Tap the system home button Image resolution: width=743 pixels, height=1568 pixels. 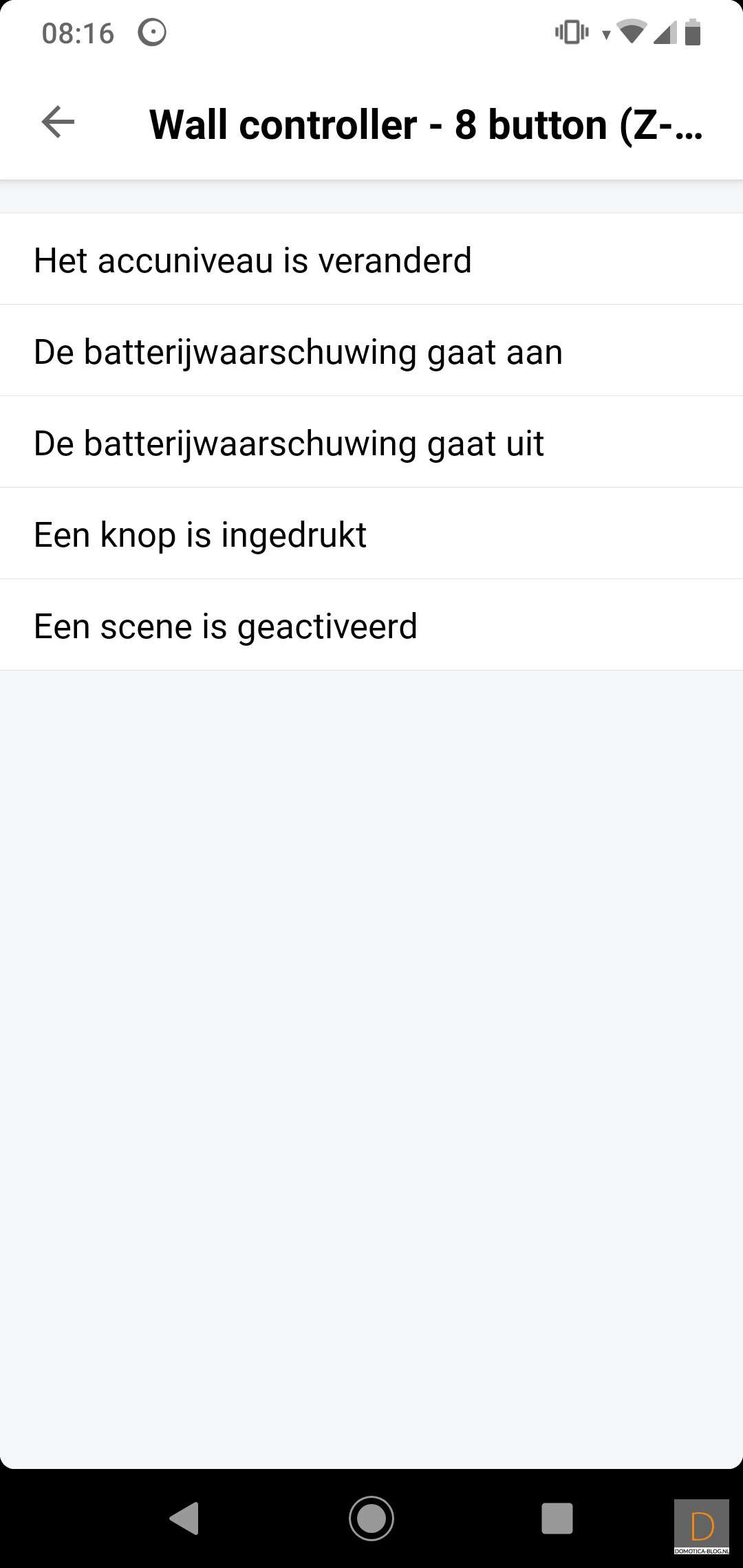pos(371,1518)
